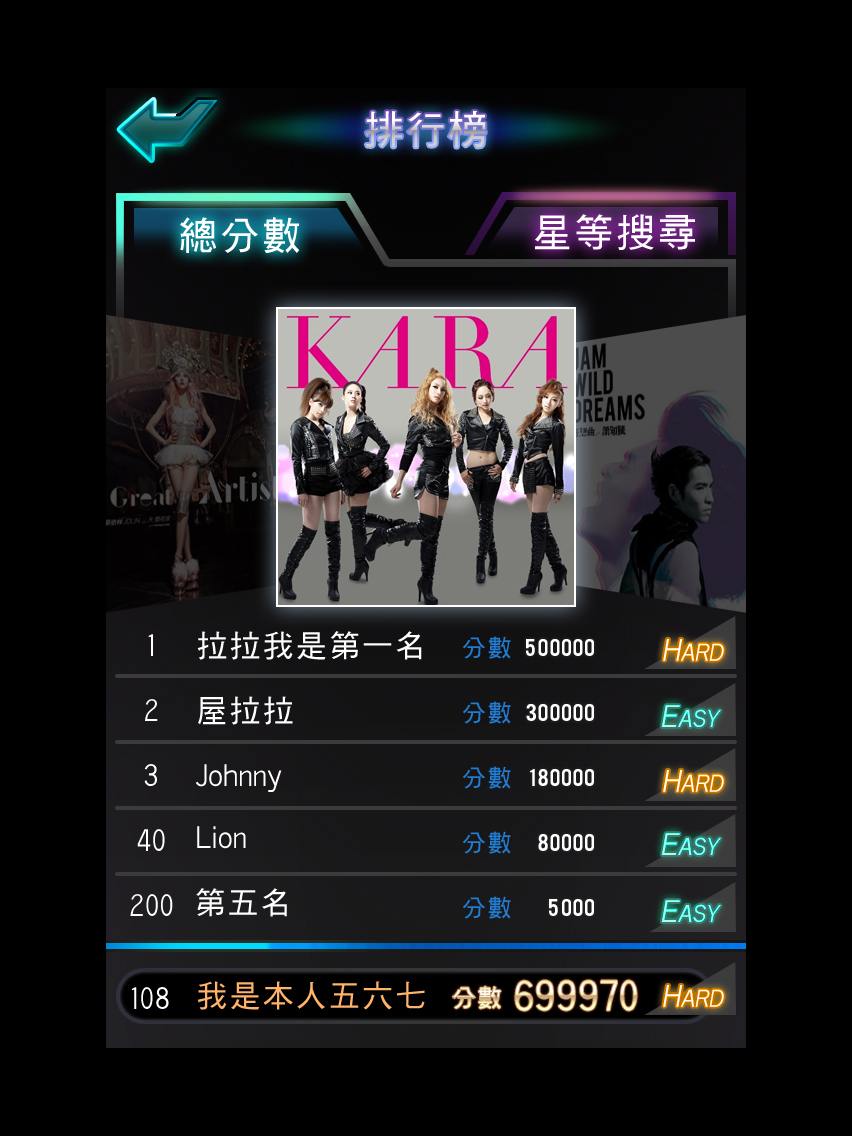Viewport: 852px width, 1136px height.
Task: Open rank 2 player 屋拉拉
Action: coord(425,712)
